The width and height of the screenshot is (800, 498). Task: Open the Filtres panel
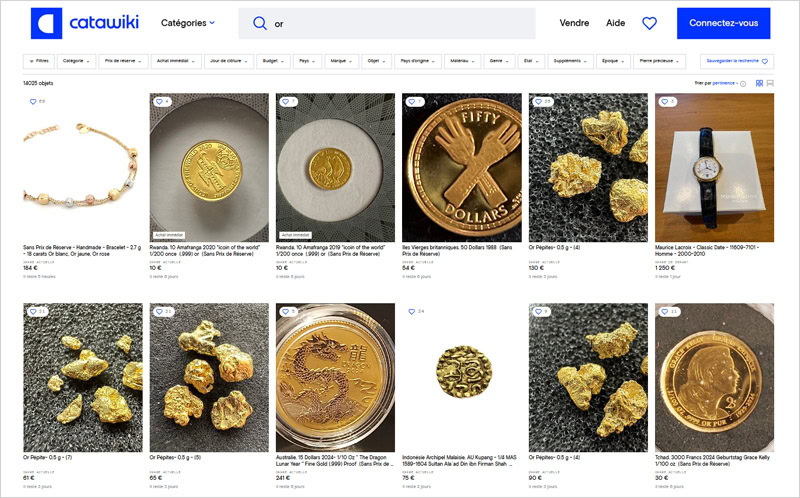(x=39, y=61)
